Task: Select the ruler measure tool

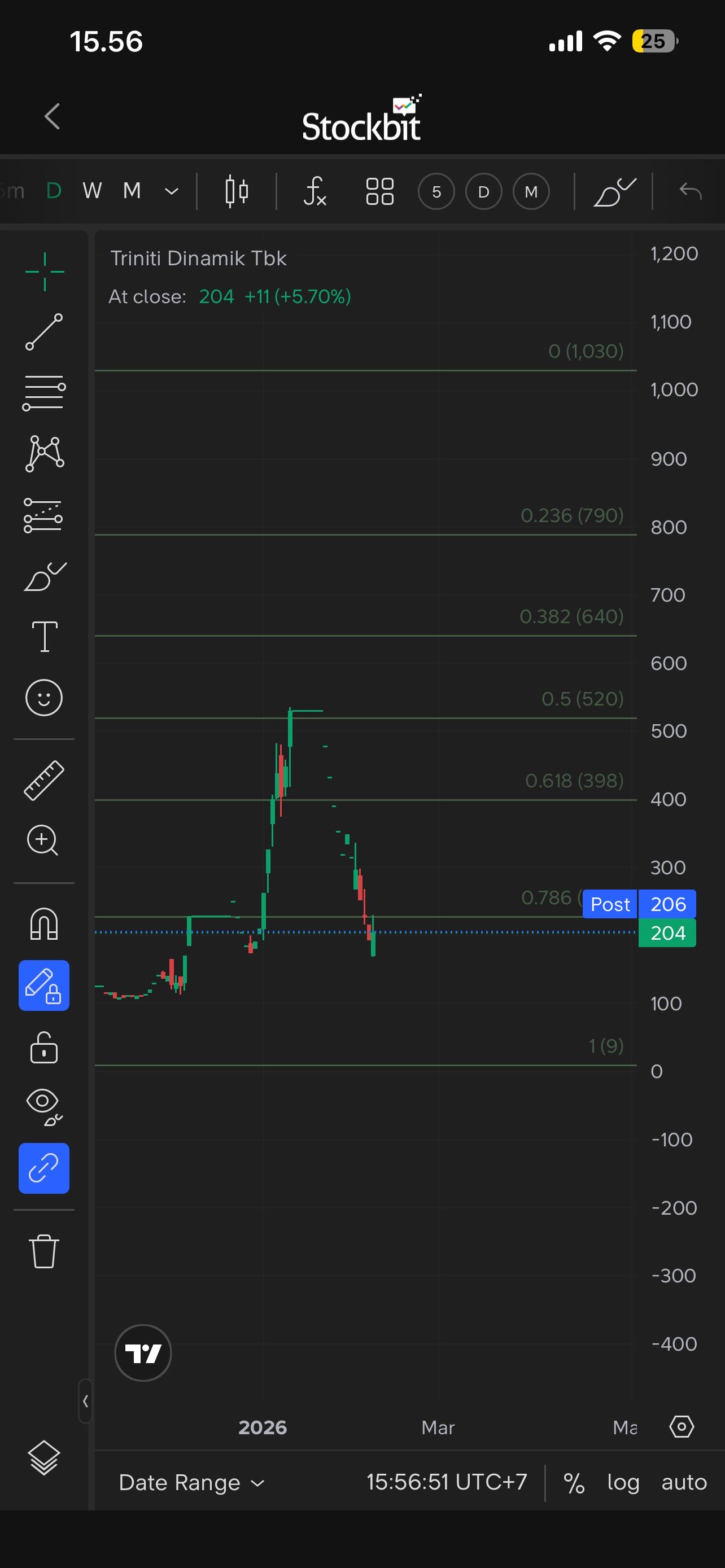Action: point(44,779)
